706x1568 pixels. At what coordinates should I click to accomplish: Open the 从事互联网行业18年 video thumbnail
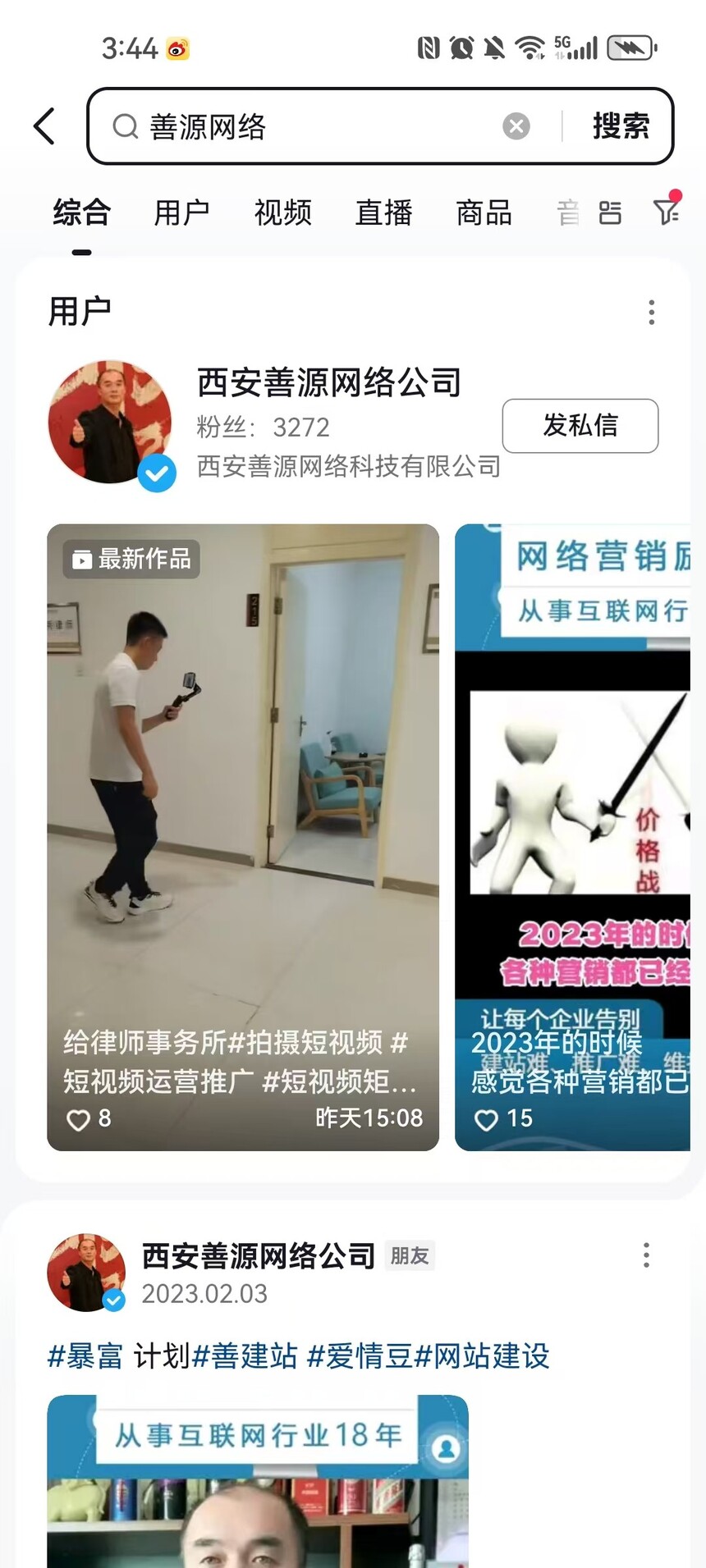pos(258,1480)
